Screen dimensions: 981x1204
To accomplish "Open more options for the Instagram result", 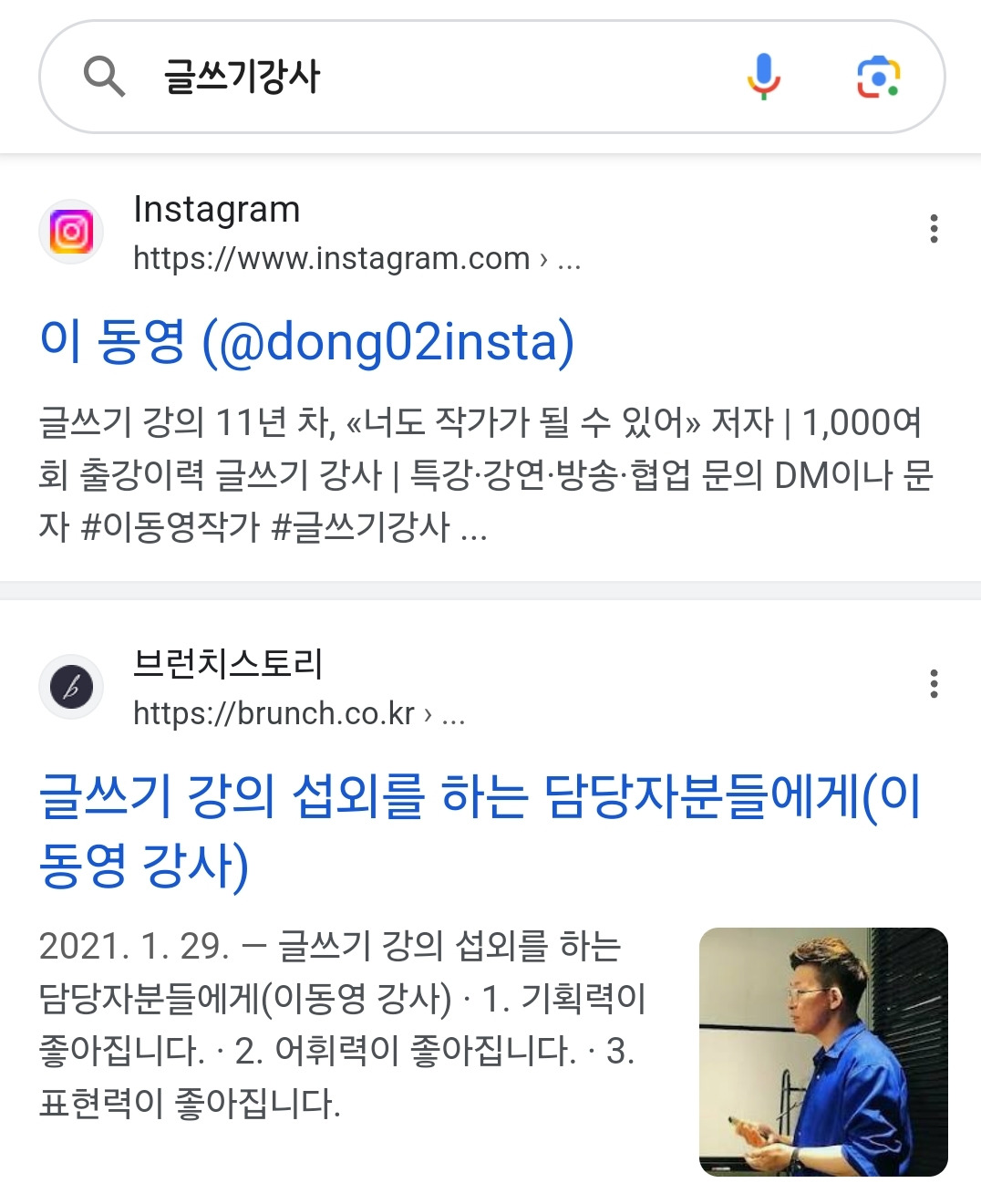I will (x=934, y=229).
